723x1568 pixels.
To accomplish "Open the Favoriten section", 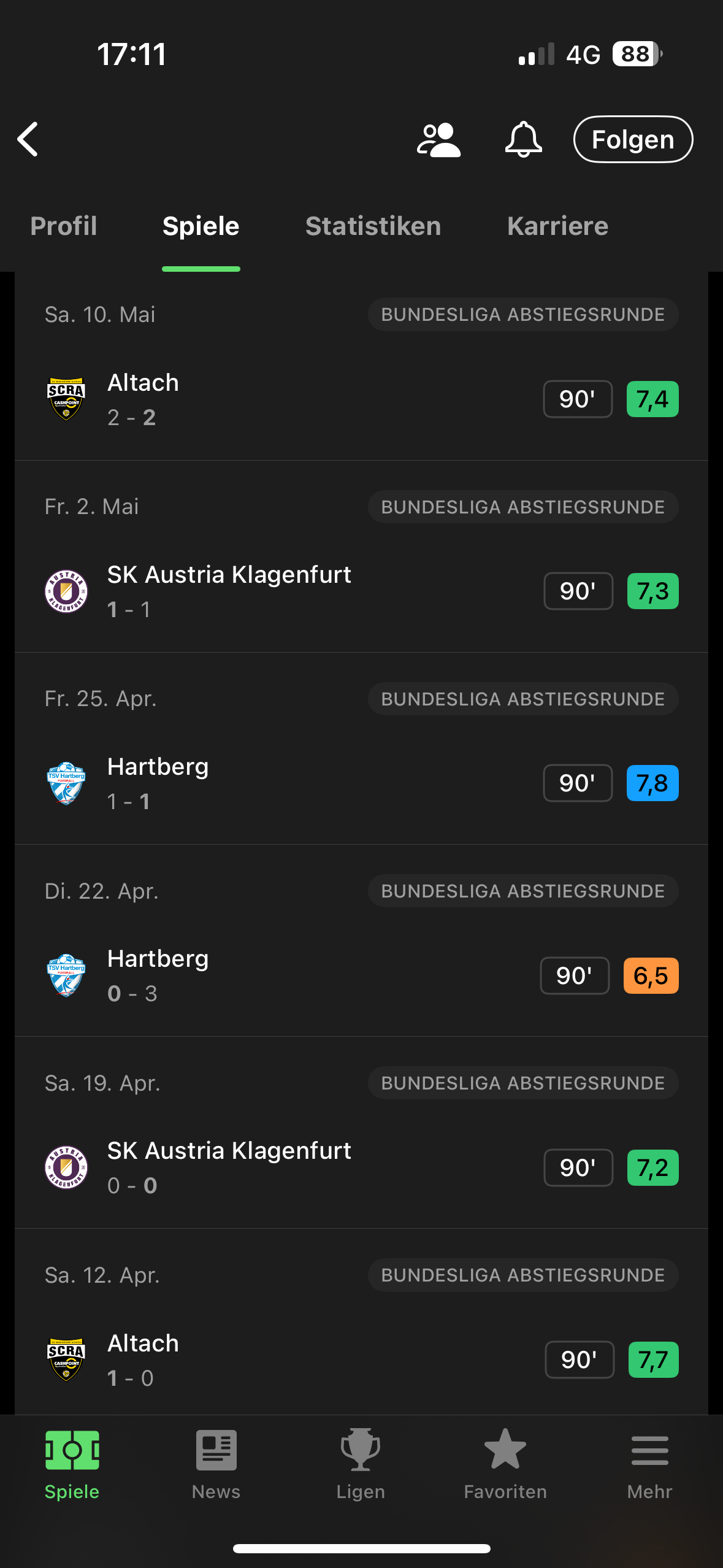I will 505,1464.
